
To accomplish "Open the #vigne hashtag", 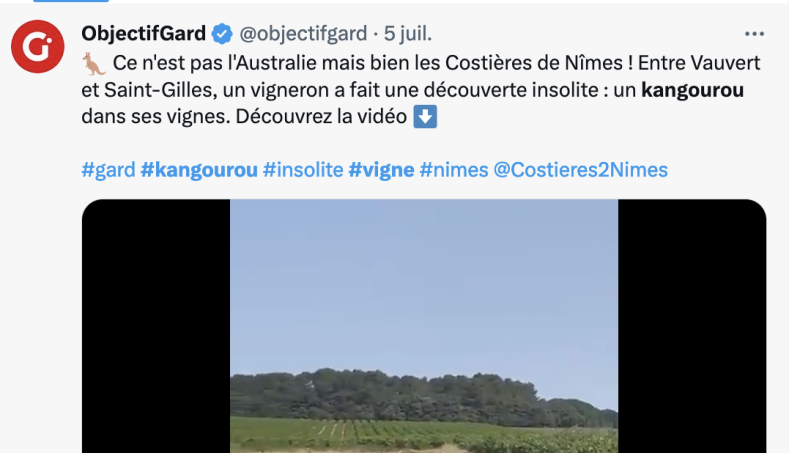I will (381, 170).
